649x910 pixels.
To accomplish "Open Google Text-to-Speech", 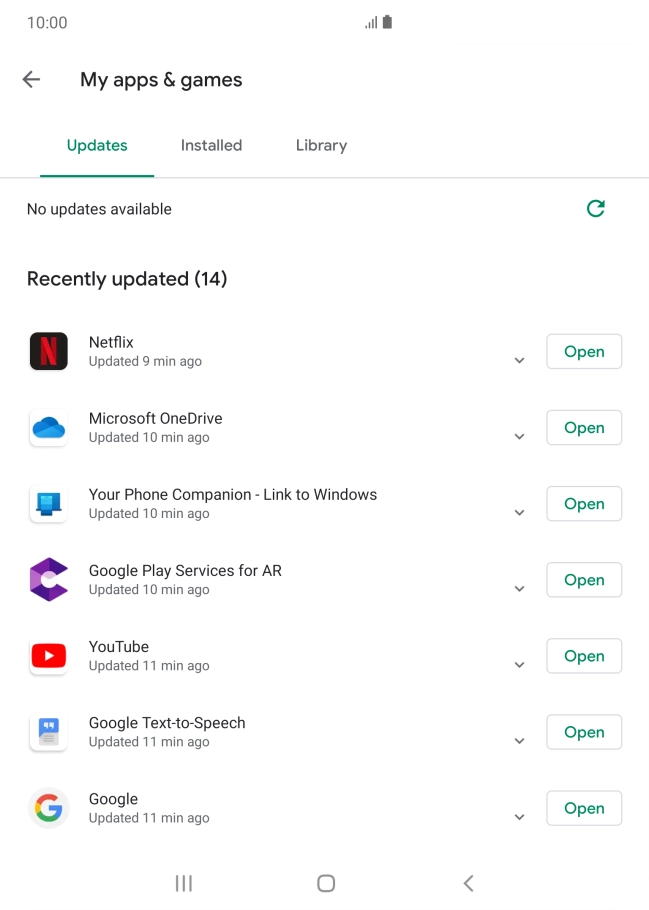I will (x=583, y=732).
